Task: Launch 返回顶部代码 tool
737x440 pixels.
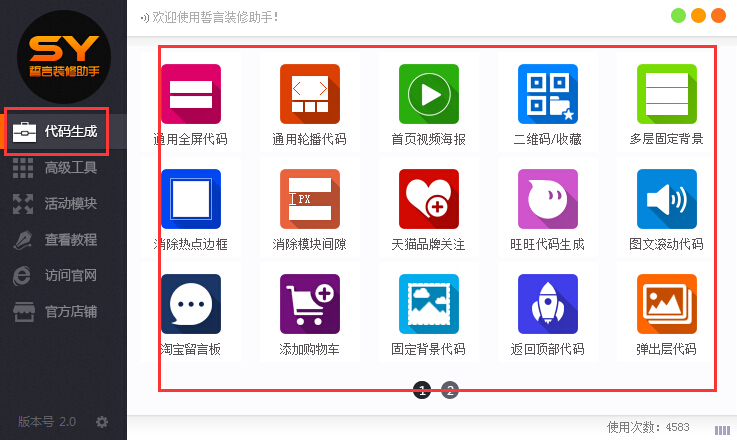Action: [547, 304]
